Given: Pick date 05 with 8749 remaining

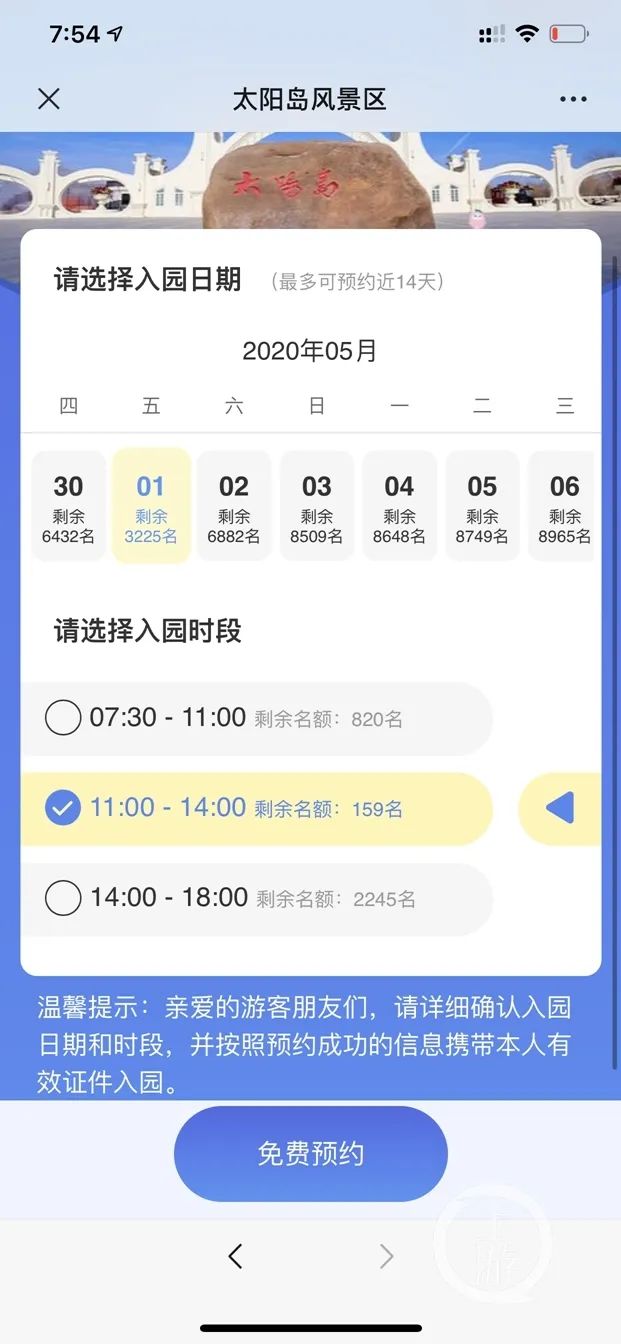Looking at the screenshot, I should point(482,506).
